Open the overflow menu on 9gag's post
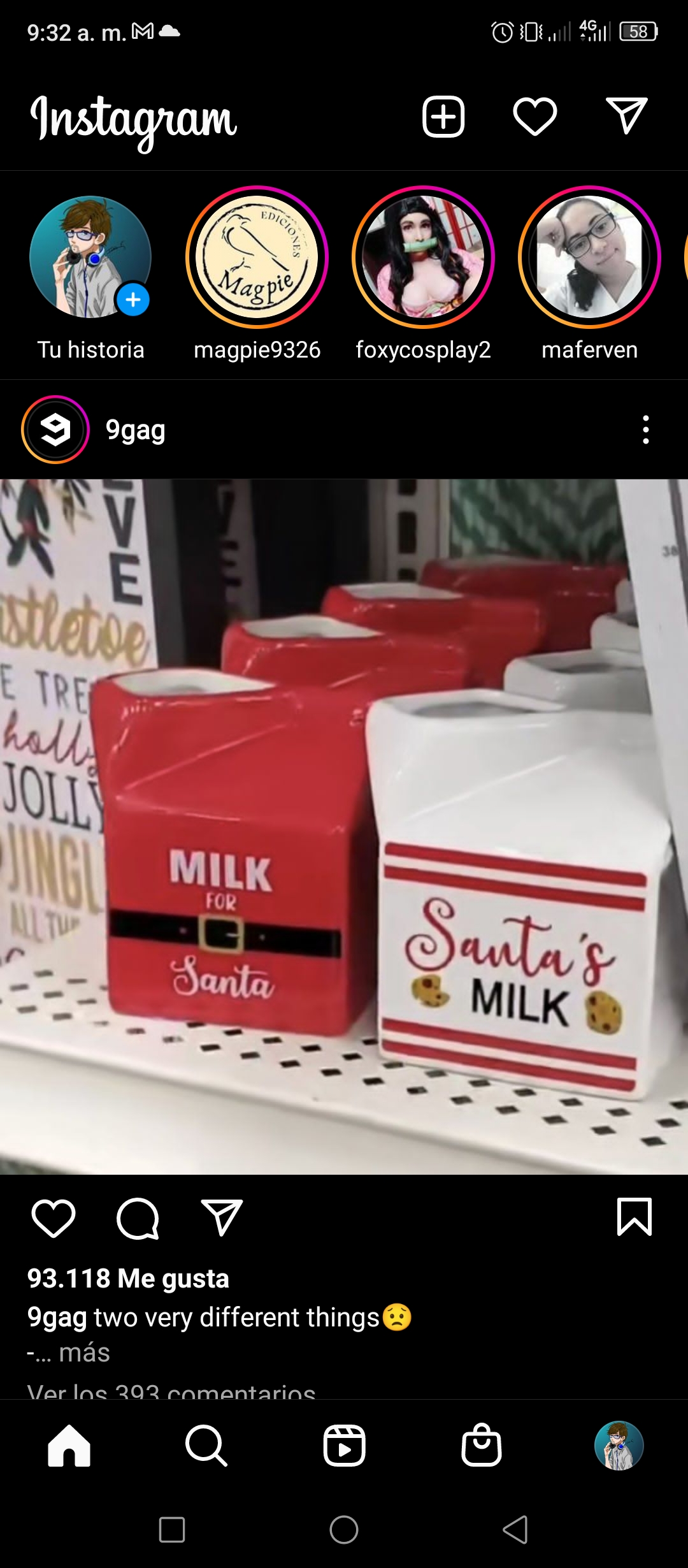Screen dimensions: 688x1568 [x=646, y=430]
